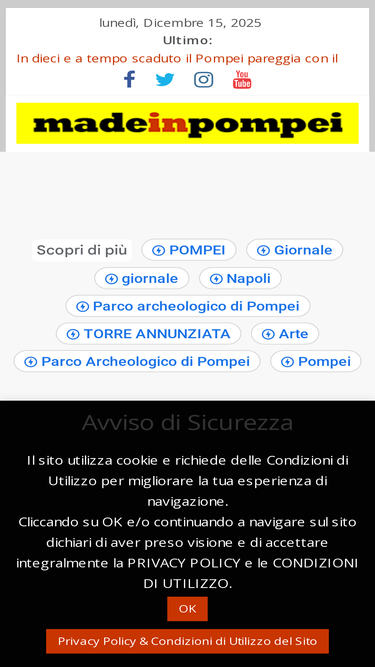Choose the Napoli topic chip
Image resolution: width=375 pixels, height=667 pixels.
pos(240,279)
